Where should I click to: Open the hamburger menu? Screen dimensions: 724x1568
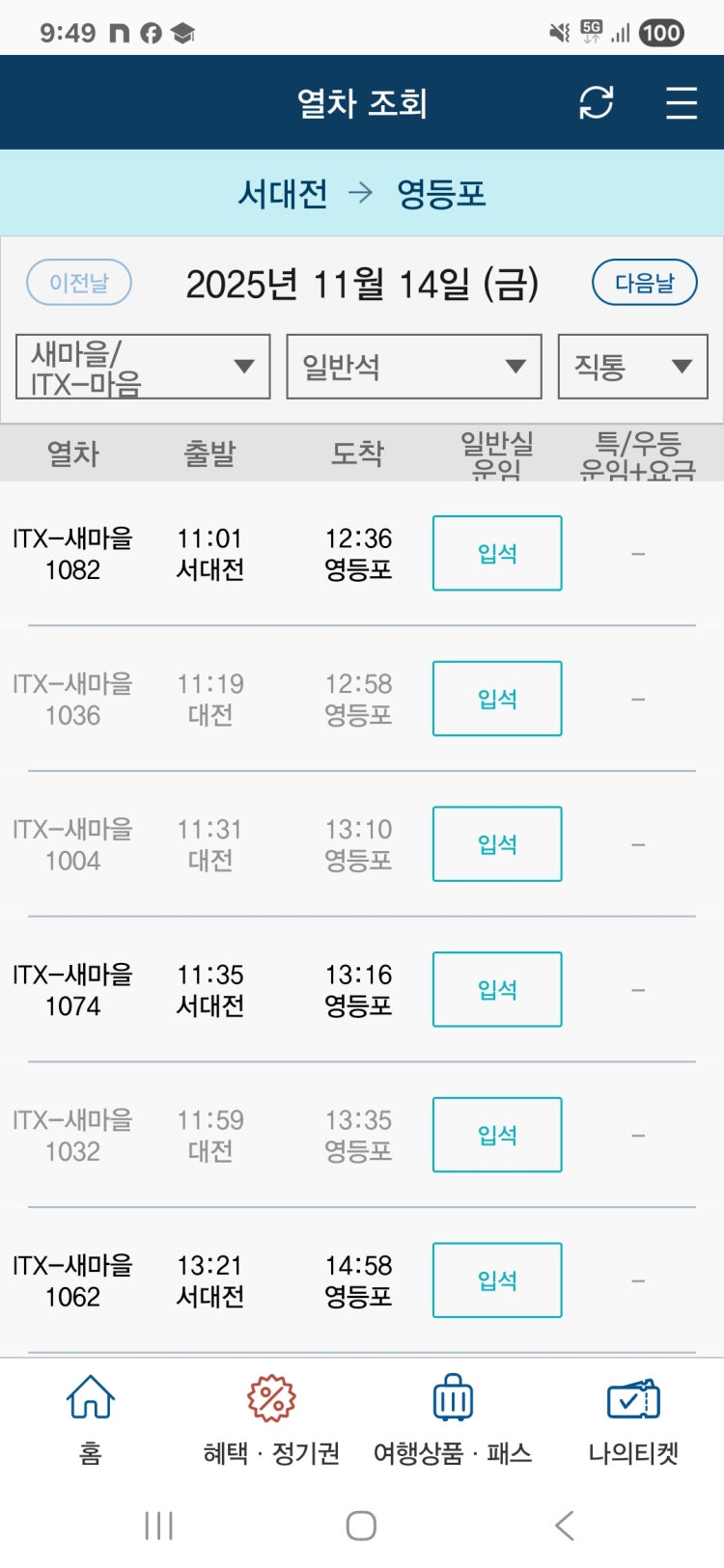pyautogui.click(x=681, y=102)
